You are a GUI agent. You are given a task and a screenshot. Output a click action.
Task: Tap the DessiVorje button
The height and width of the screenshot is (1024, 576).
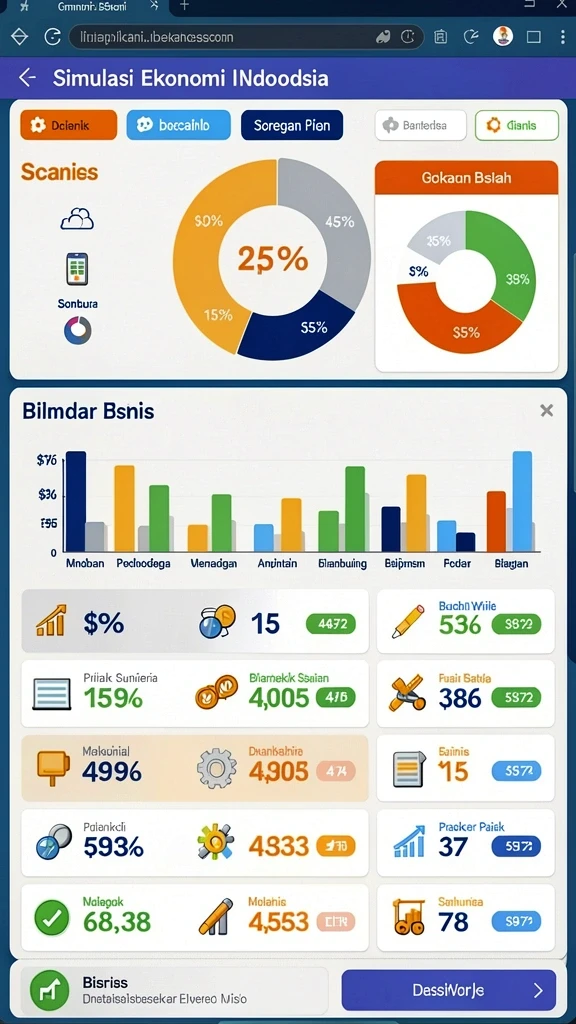click(x=449, y=990)
